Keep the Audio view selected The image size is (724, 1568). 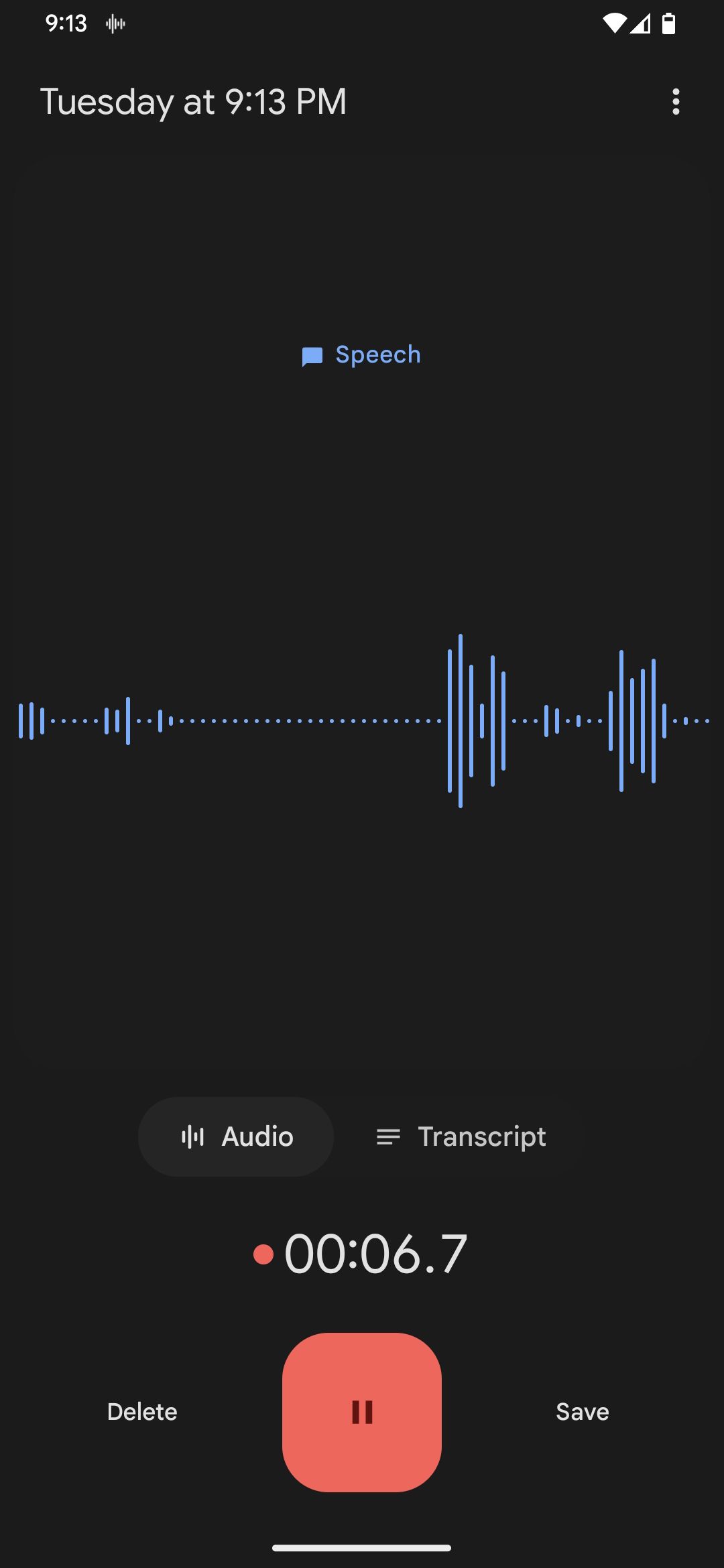(x=236, y=1136)
